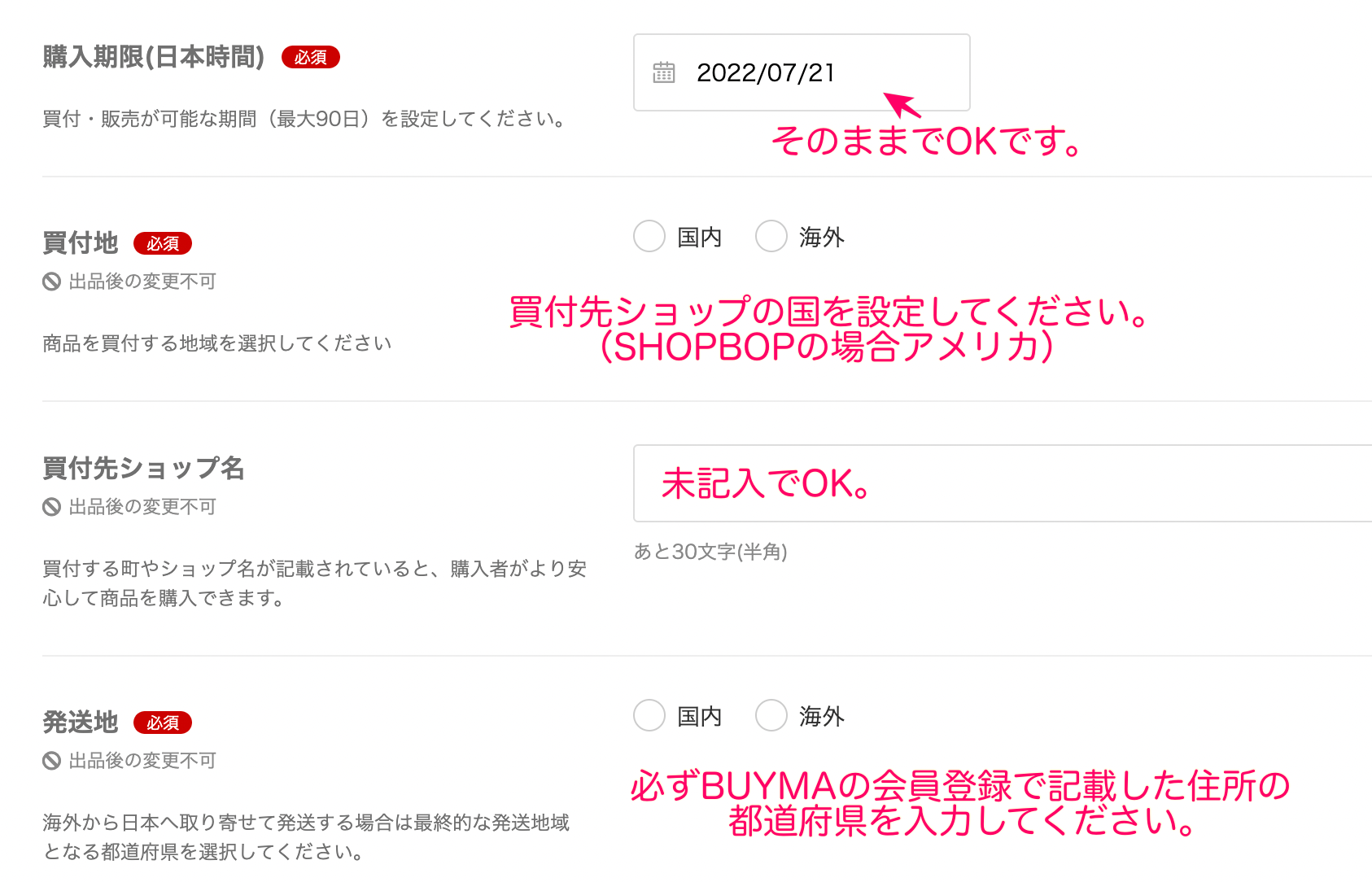Screen dimensions: 1372x882
Task: Choose 海外 for 発送地
Action: tap(771, 716)
